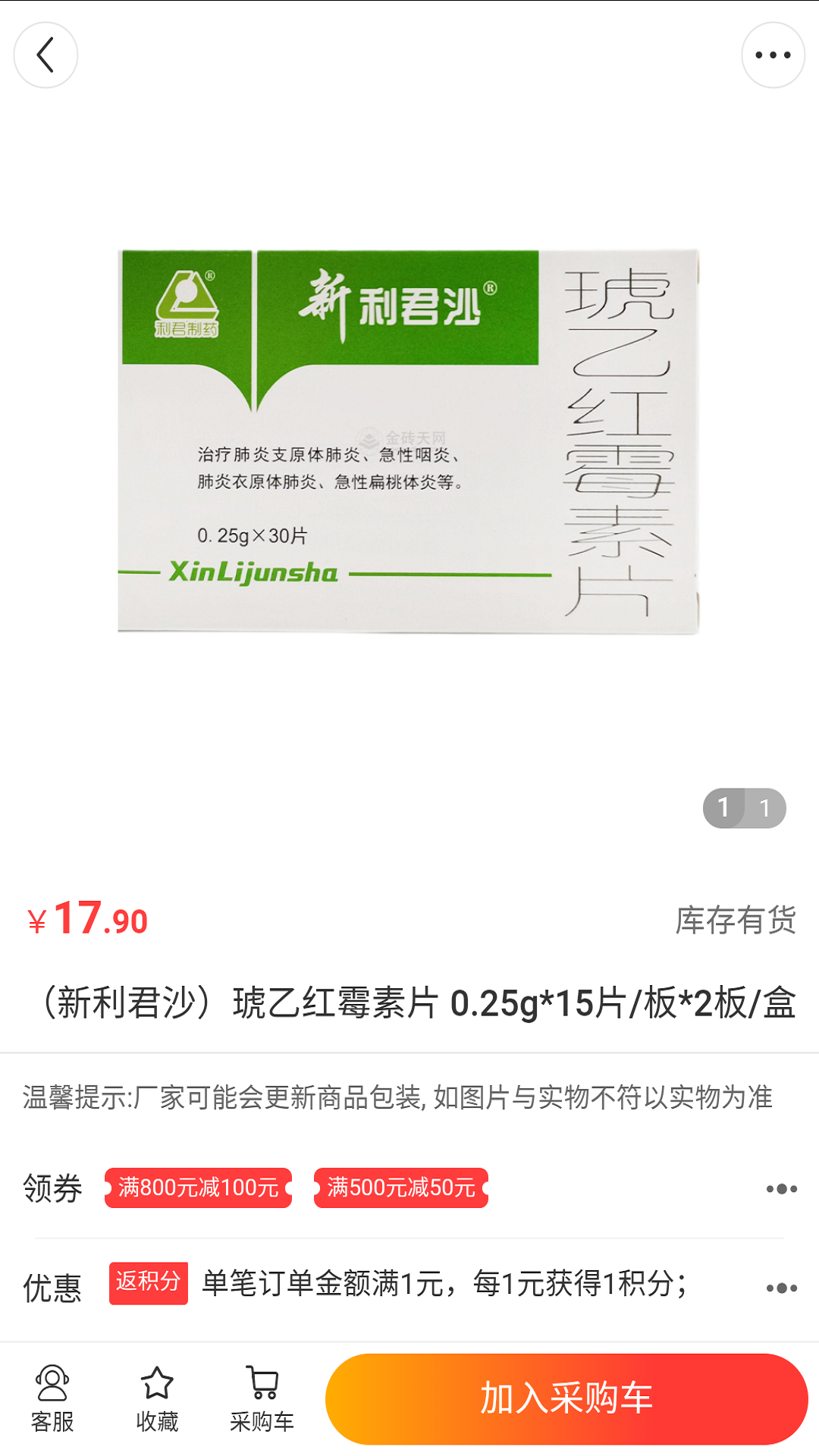
Task: Claim the 满500元减50元 coupon
Action: pyautogui.click(x=401, y=1188)
